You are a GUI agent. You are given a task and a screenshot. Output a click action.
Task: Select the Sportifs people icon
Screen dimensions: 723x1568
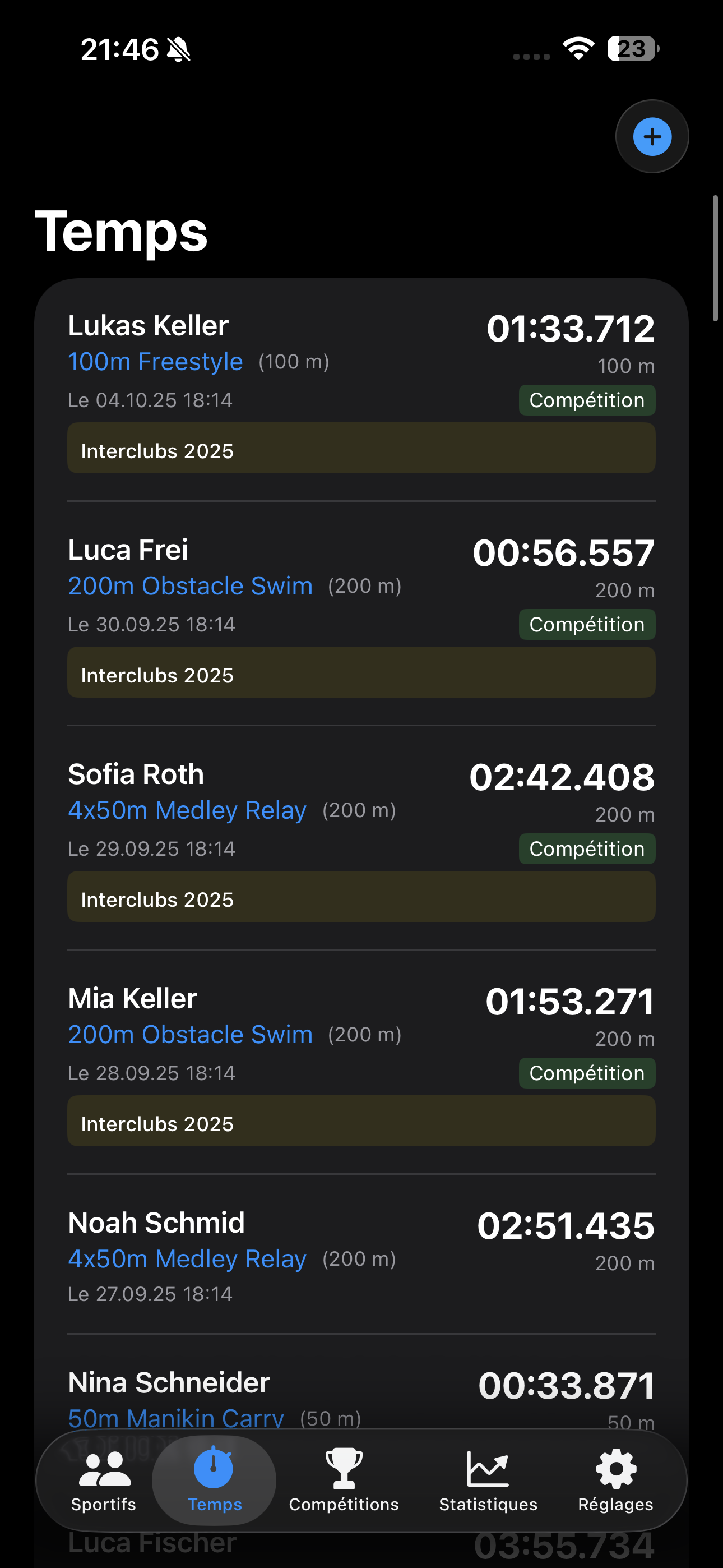click(104, 1468)
